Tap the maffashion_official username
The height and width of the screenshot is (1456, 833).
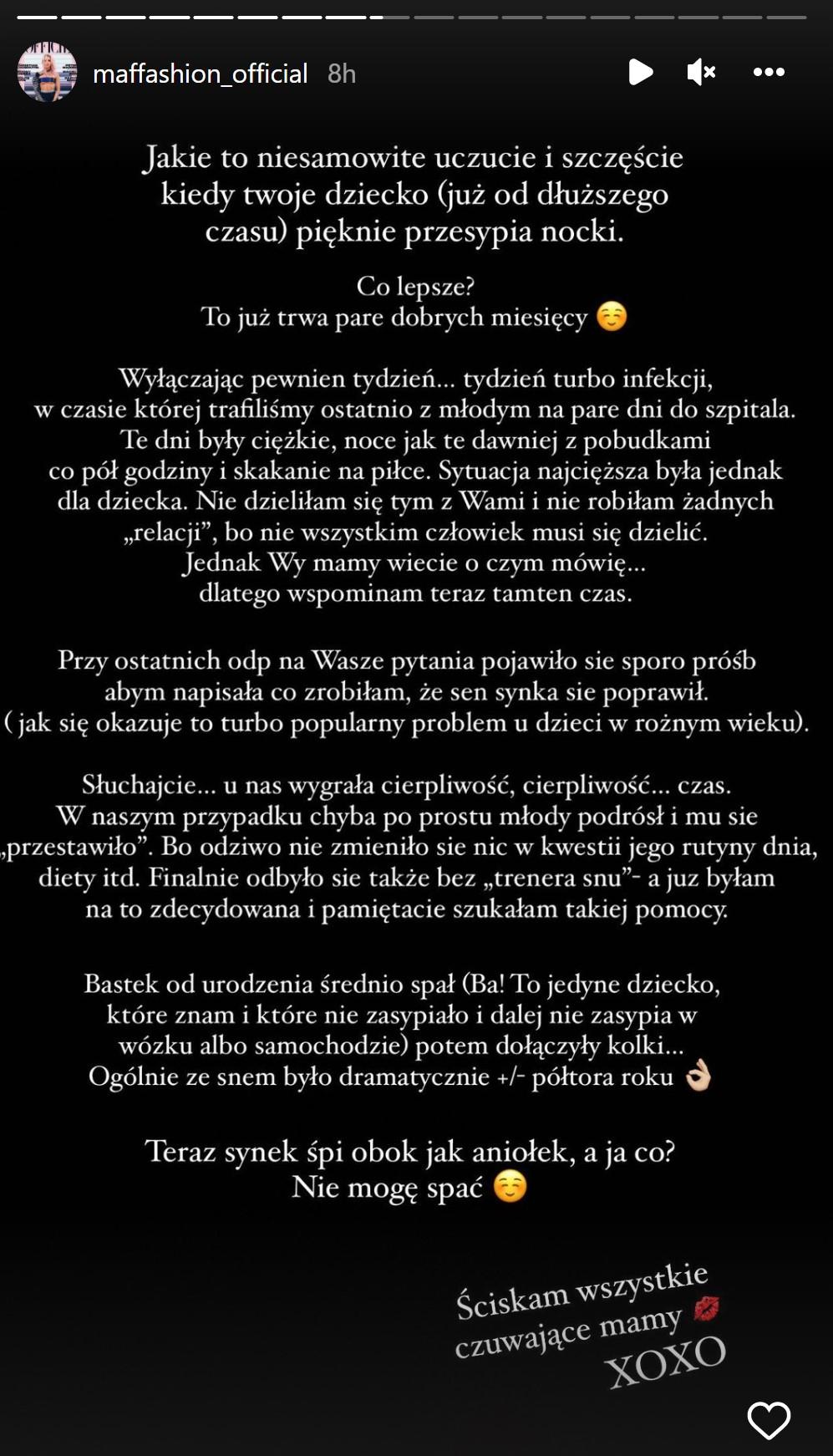(201, 74)
